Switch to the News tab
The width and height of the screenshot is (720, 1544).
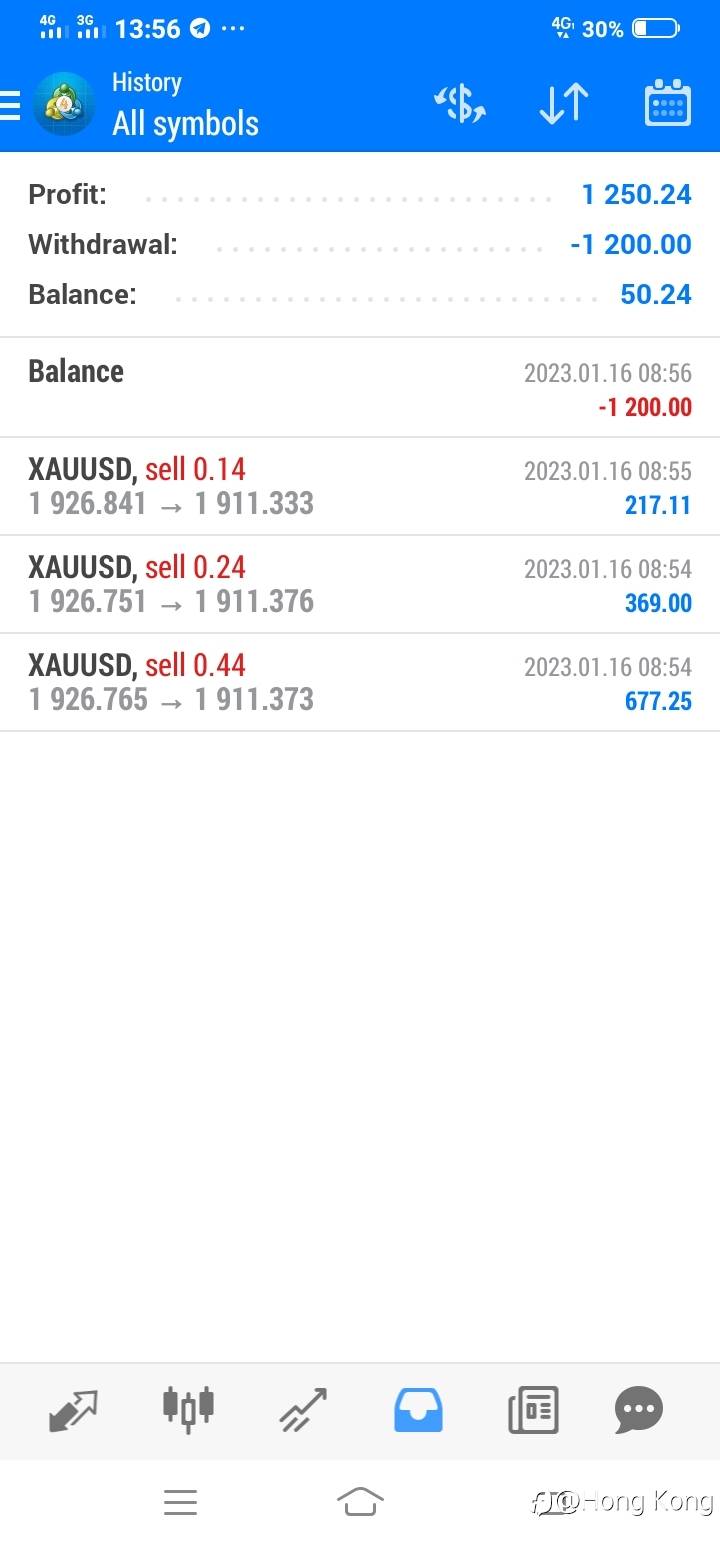pyautogui.click(x=533, y=1410)
